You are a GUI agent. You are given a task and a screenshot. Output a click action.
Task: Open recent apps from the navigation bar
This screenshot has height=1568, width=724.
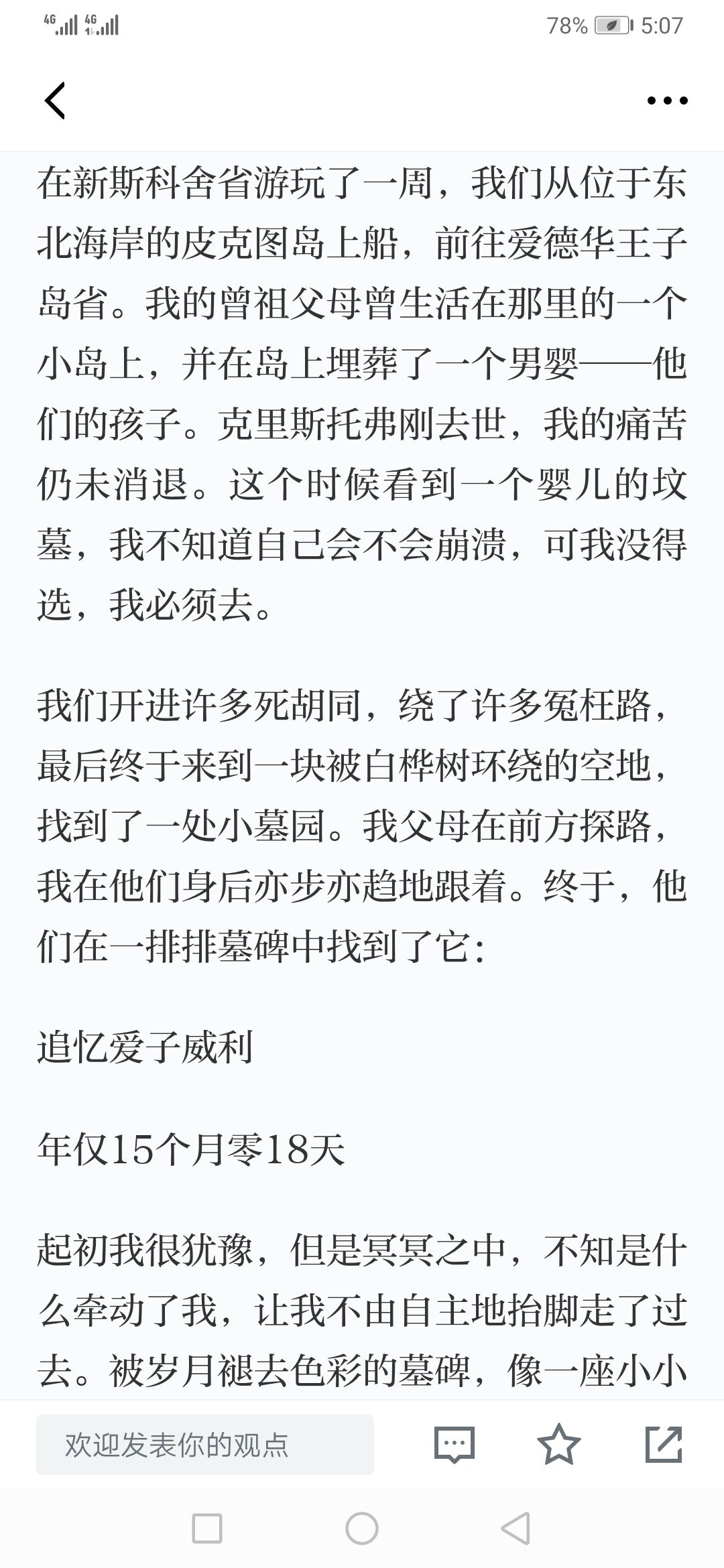coord(207,1529)
